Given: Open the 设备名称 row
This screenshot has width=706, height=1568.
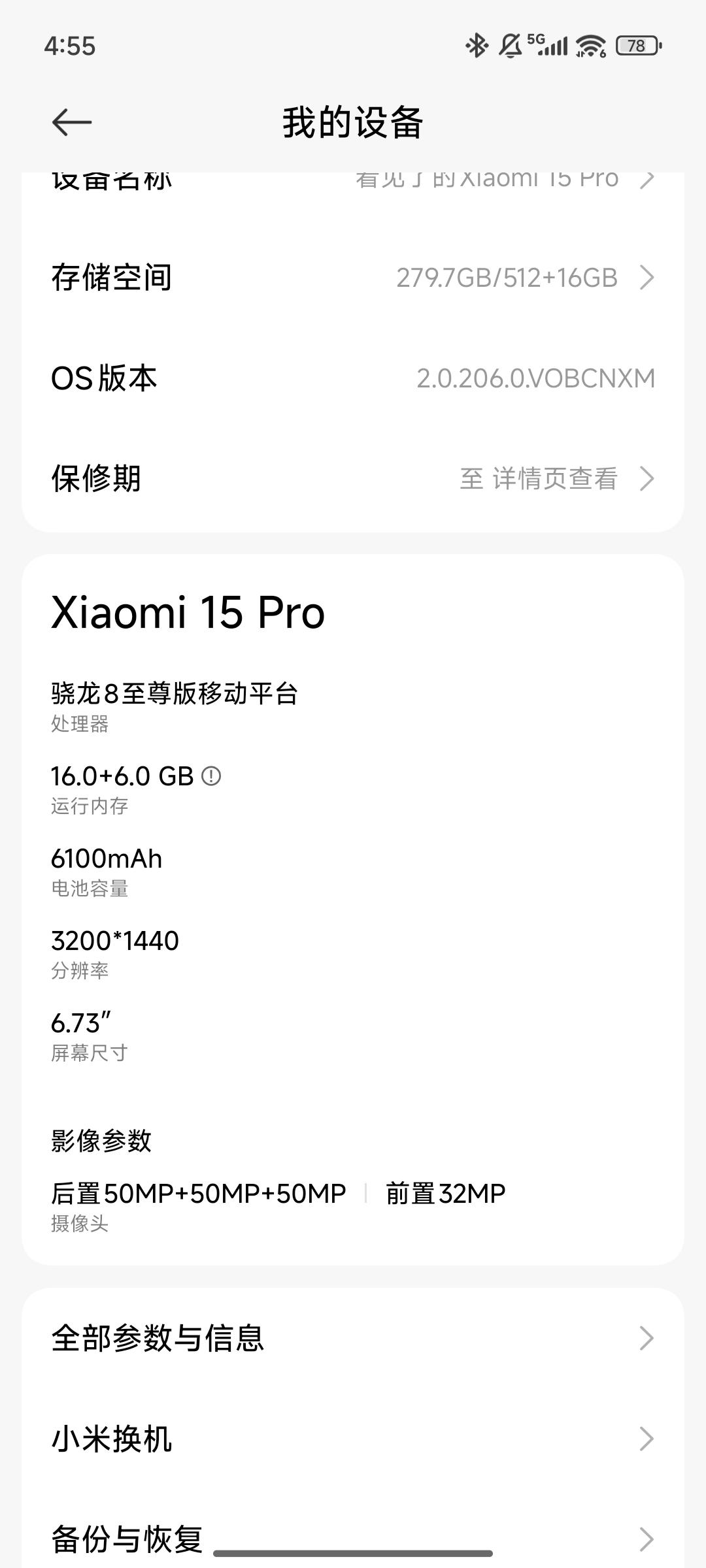Looking at the screenshot, I should (353, 180).
